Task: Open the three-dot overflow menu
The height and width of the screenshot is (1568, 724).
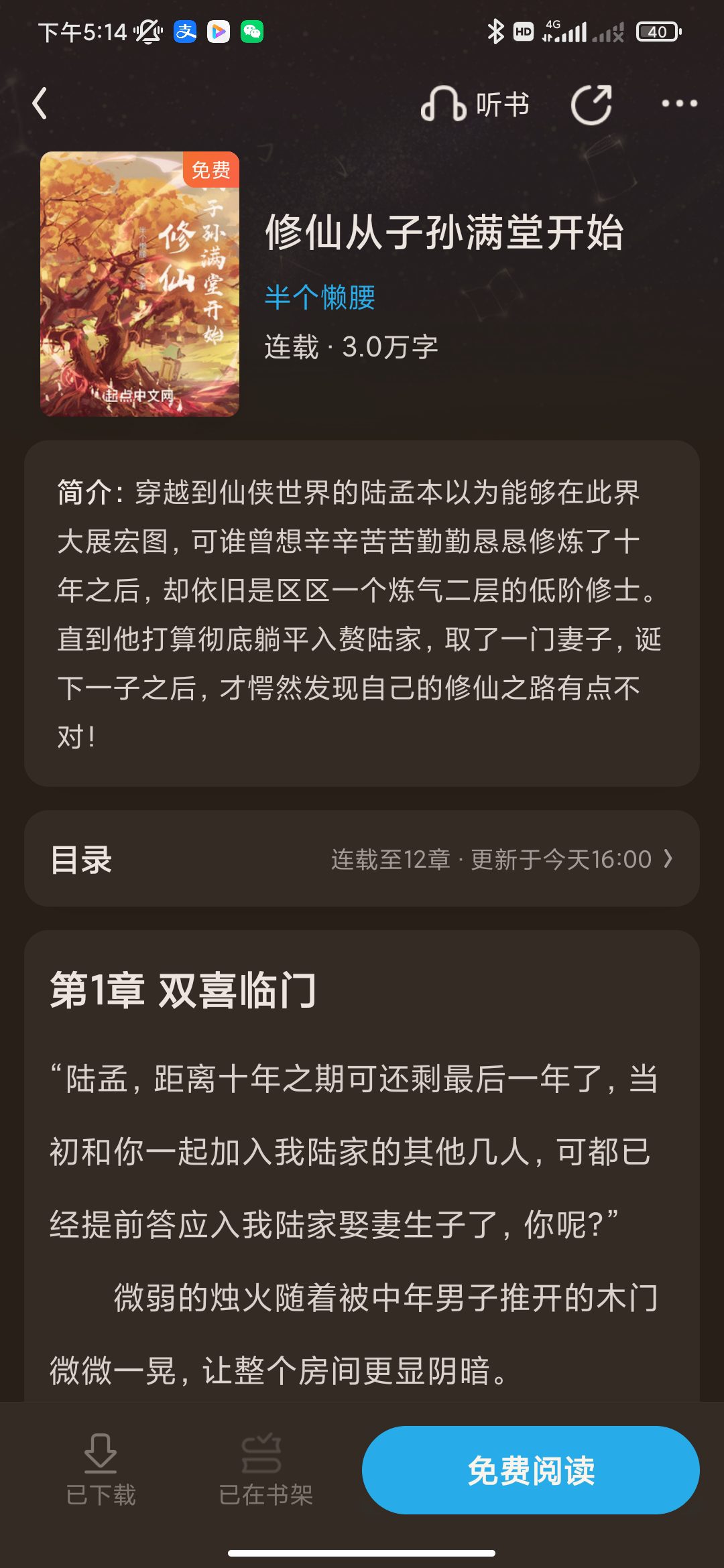Action: [679, 103]
